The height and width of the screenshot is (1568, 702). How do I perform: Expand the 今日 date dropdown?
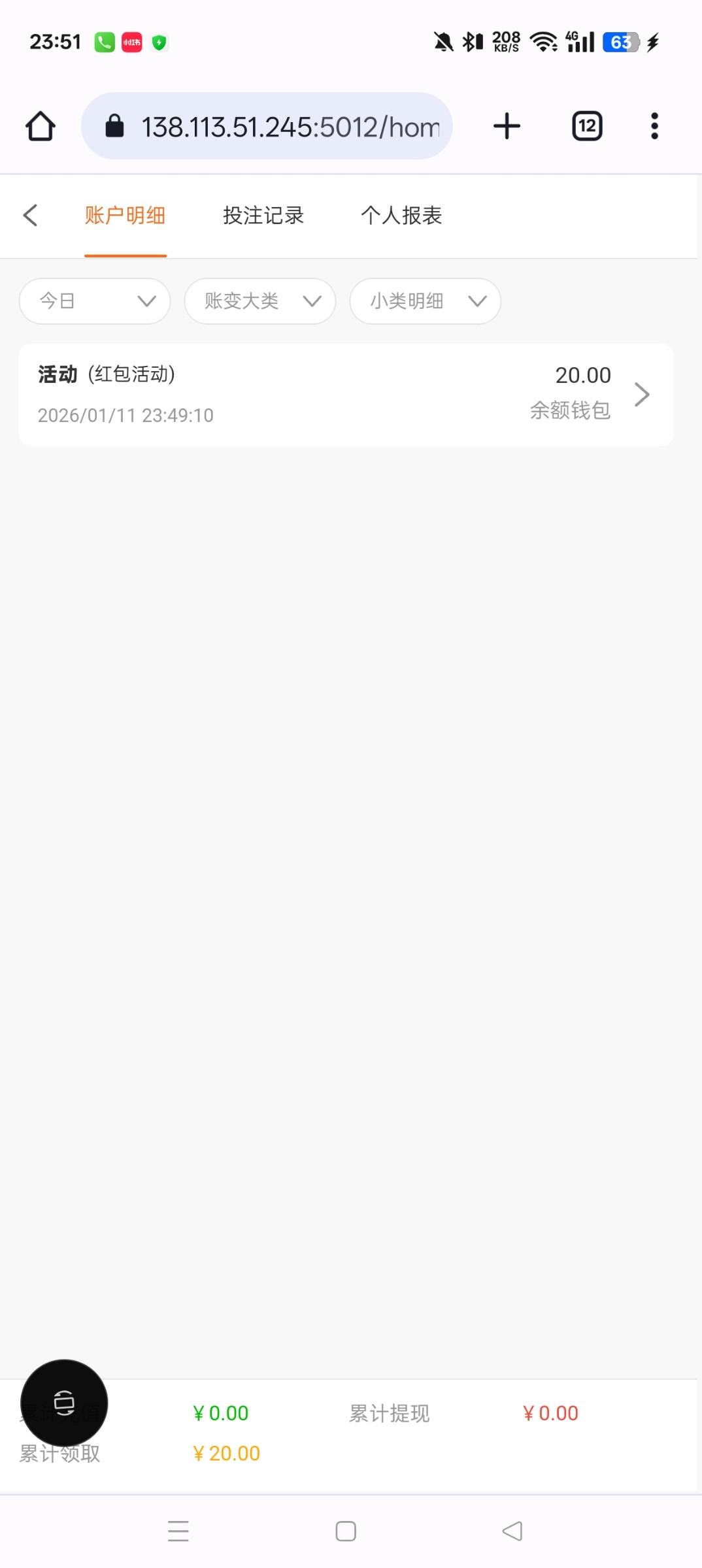point(95,301)
